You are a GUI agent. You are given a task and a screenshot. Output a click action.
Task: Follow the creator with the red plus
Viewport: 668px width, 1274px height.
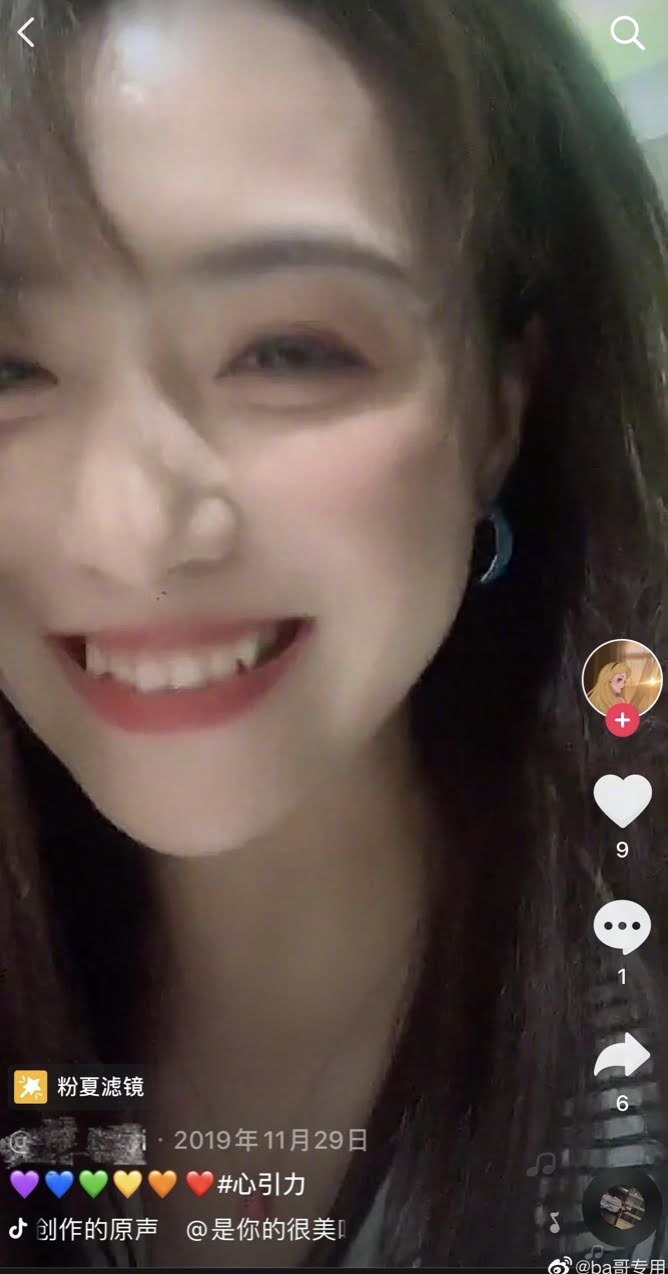coord(622,720)
